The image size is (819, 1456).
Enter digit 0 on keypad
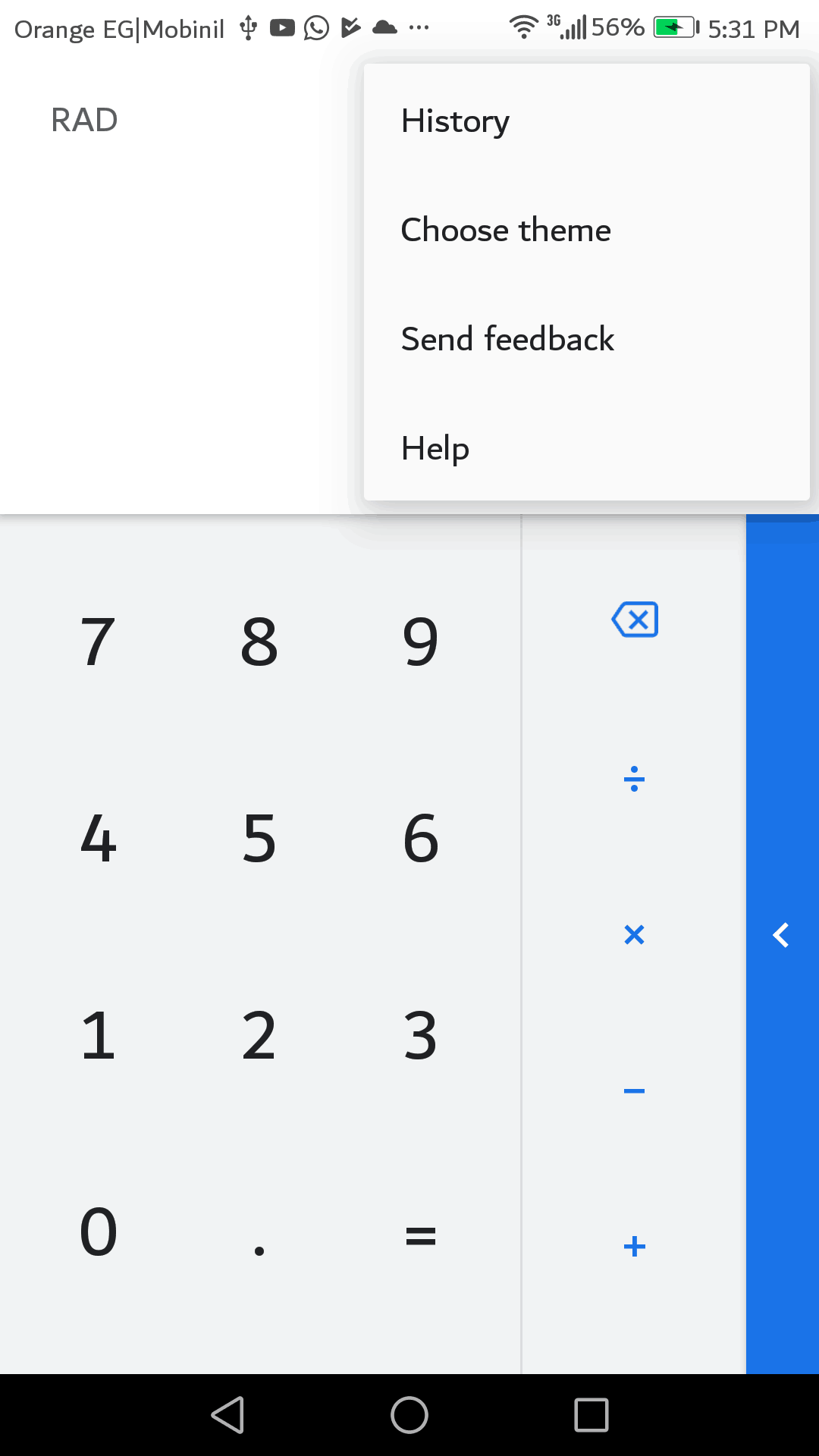(x=98, y=1232)
